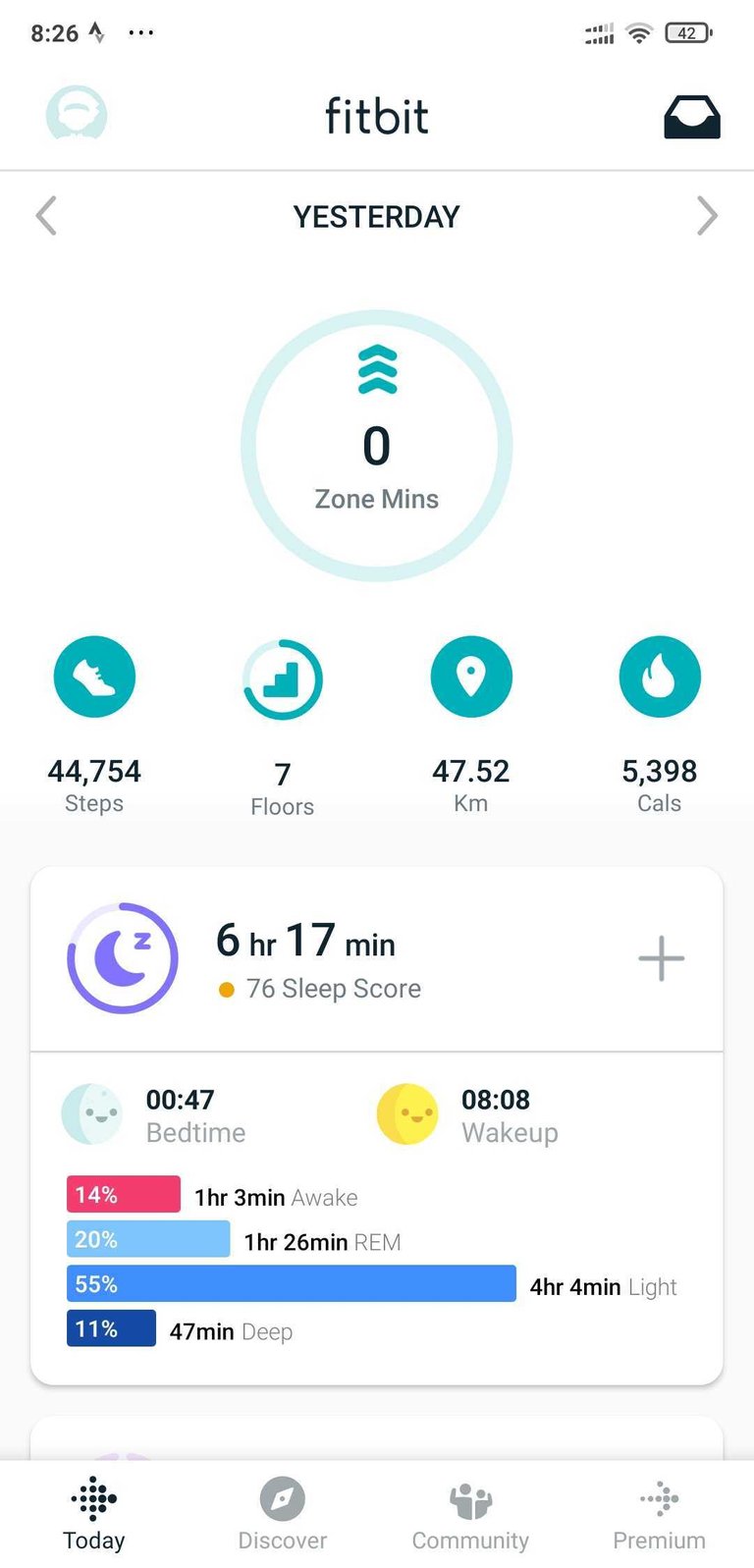Screen dimensions: 754x1568
Task: Open the Zone Mins circle
Action: click(x=377, y=446)
